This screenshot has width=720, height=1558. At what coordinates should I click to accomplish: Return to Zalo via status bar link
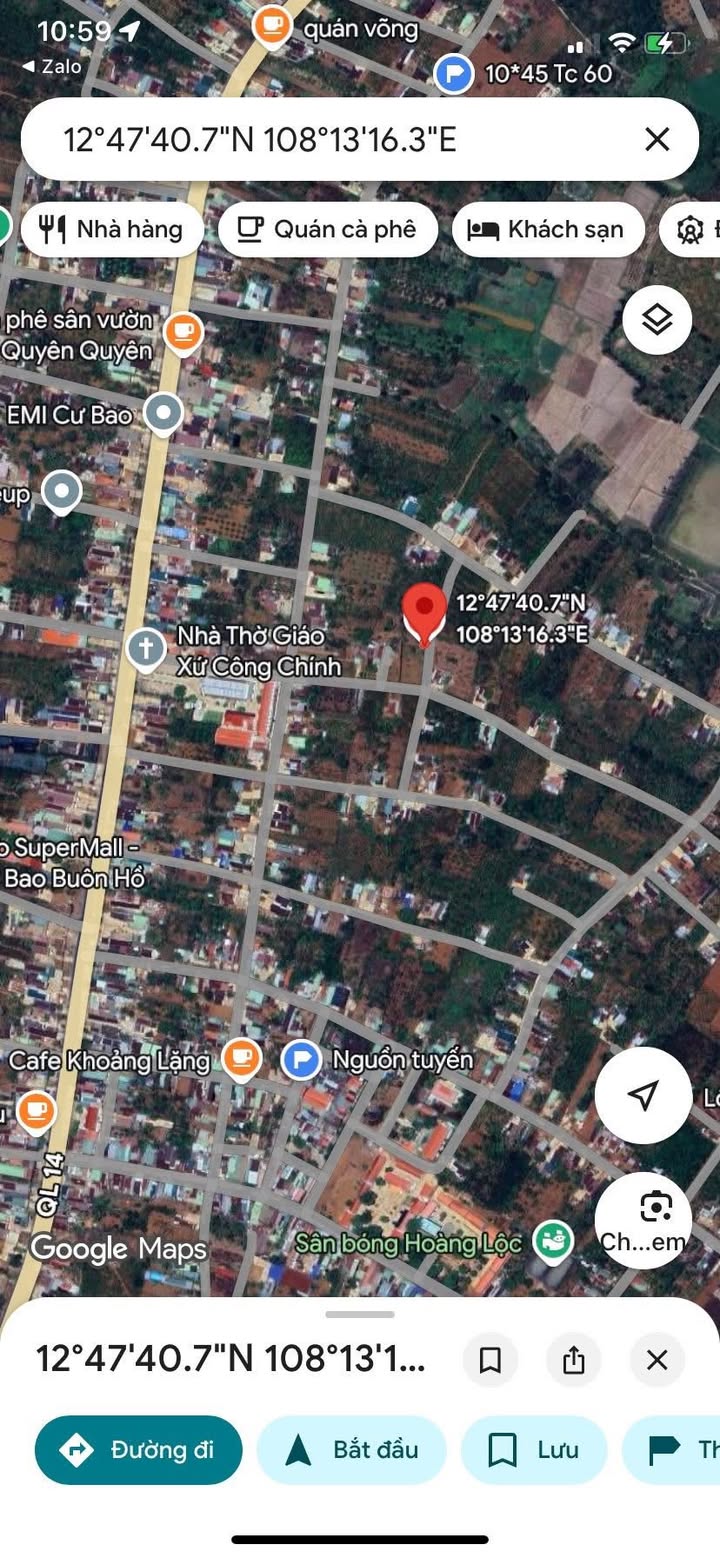pyautogui.click(x=50, y=66)
